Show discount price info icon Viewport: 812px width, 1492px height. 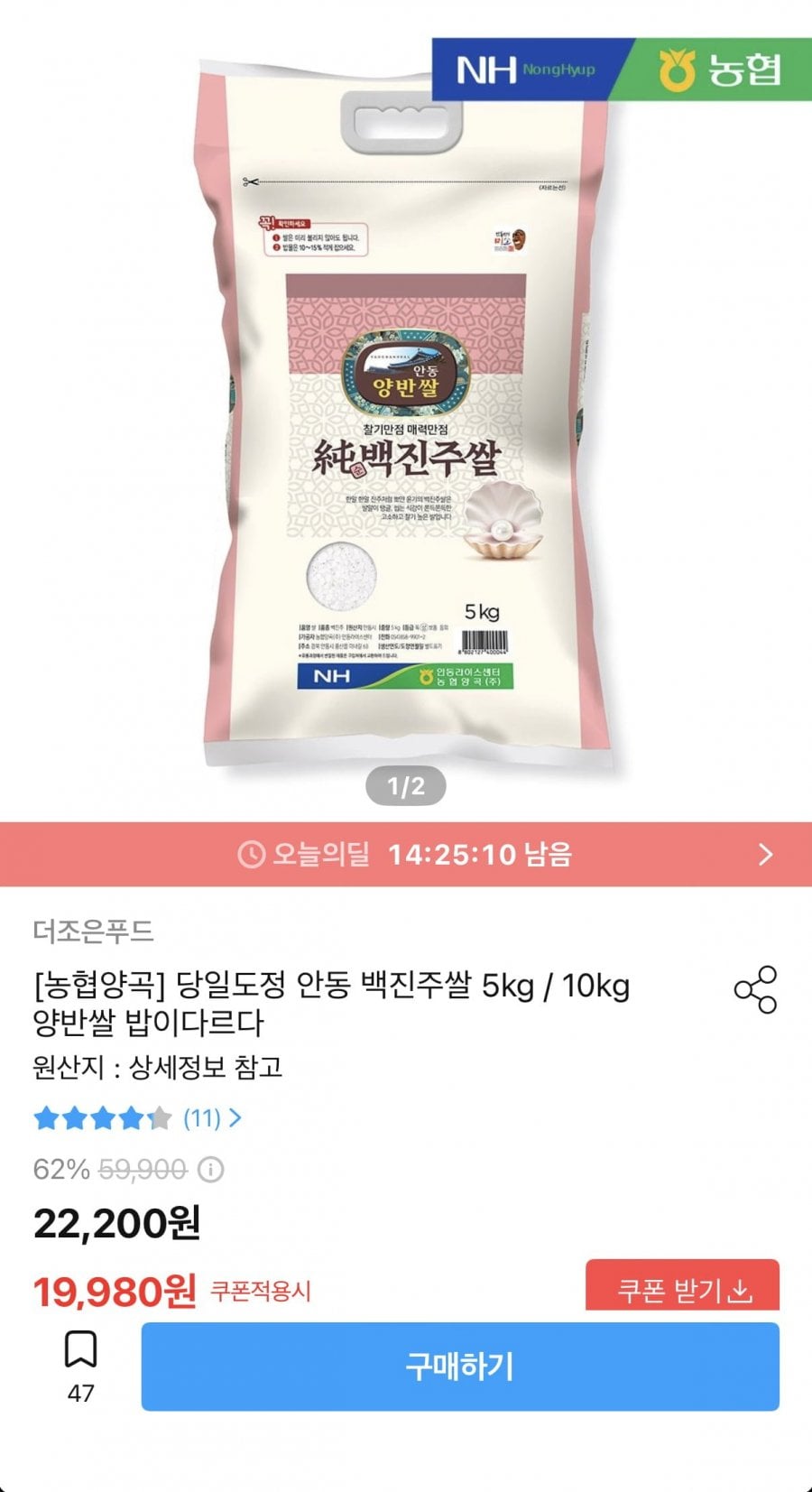(x=210, y=1170)
